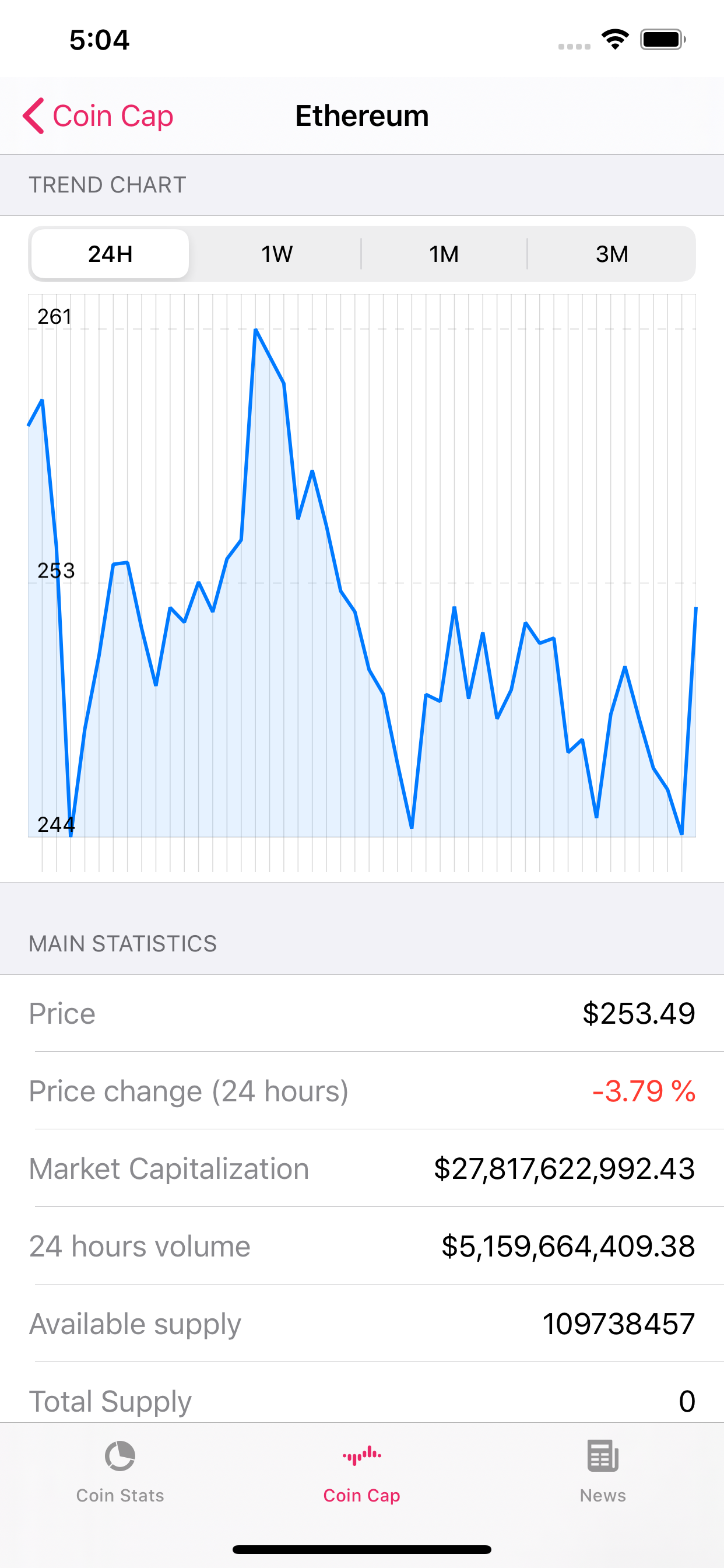This screenshot has width=724, height=1568.
Task: Show the 1M trend chart
Action: (x=444, y=254)
